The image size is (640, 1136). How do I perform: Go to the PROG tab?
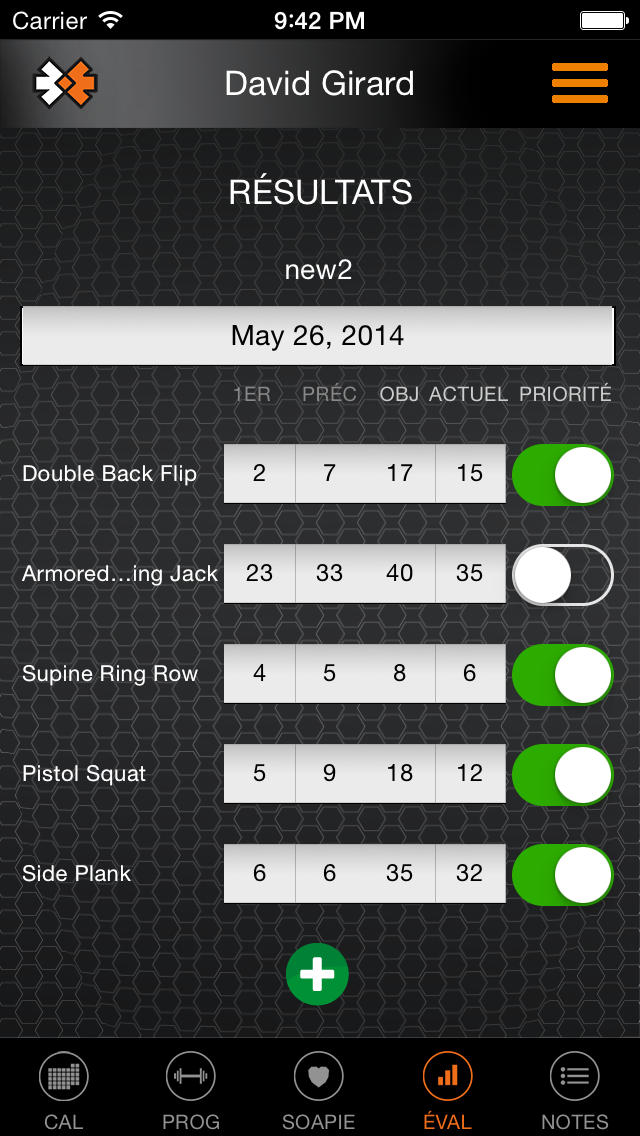click(191, 1090)
